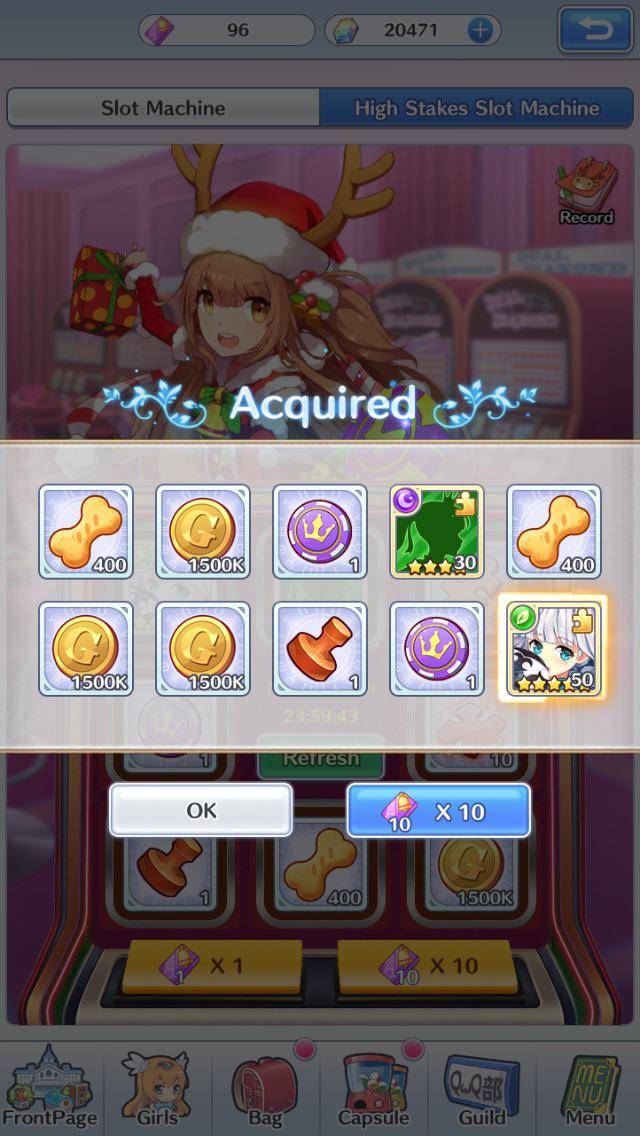Open the Menu

(x=591, y=1088)
